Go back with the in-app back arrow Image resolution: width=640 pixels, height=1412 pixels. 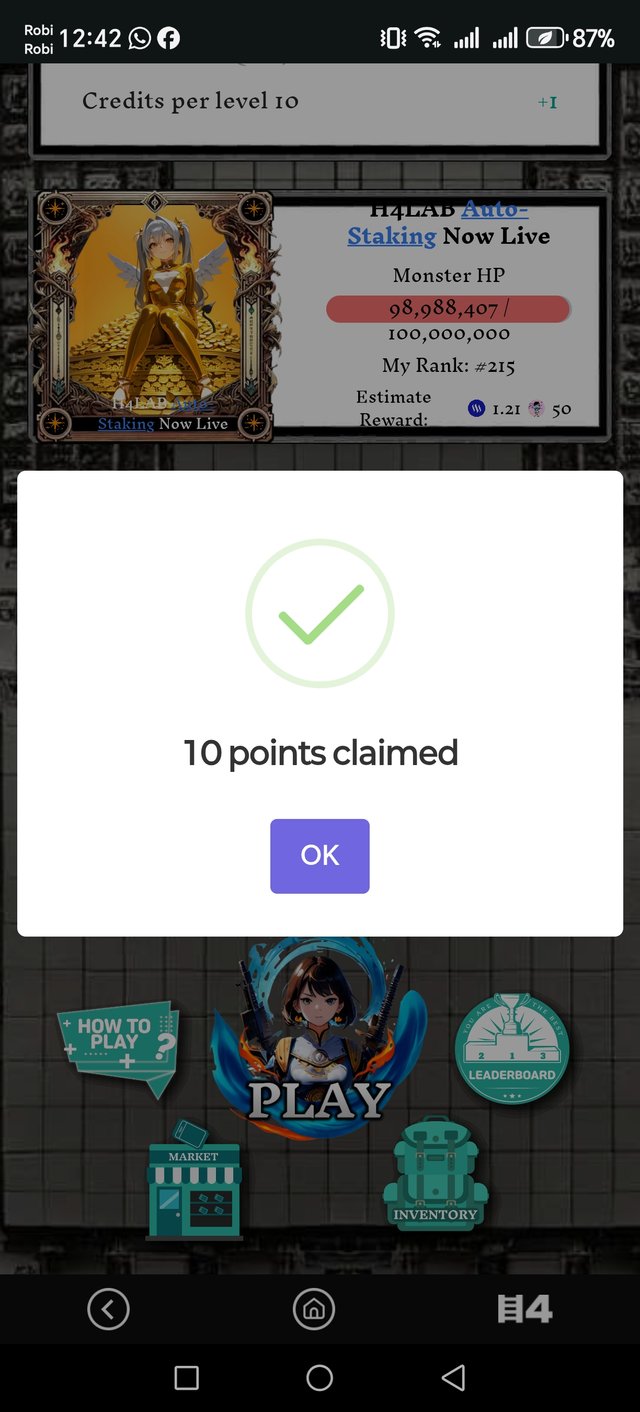108,1309
